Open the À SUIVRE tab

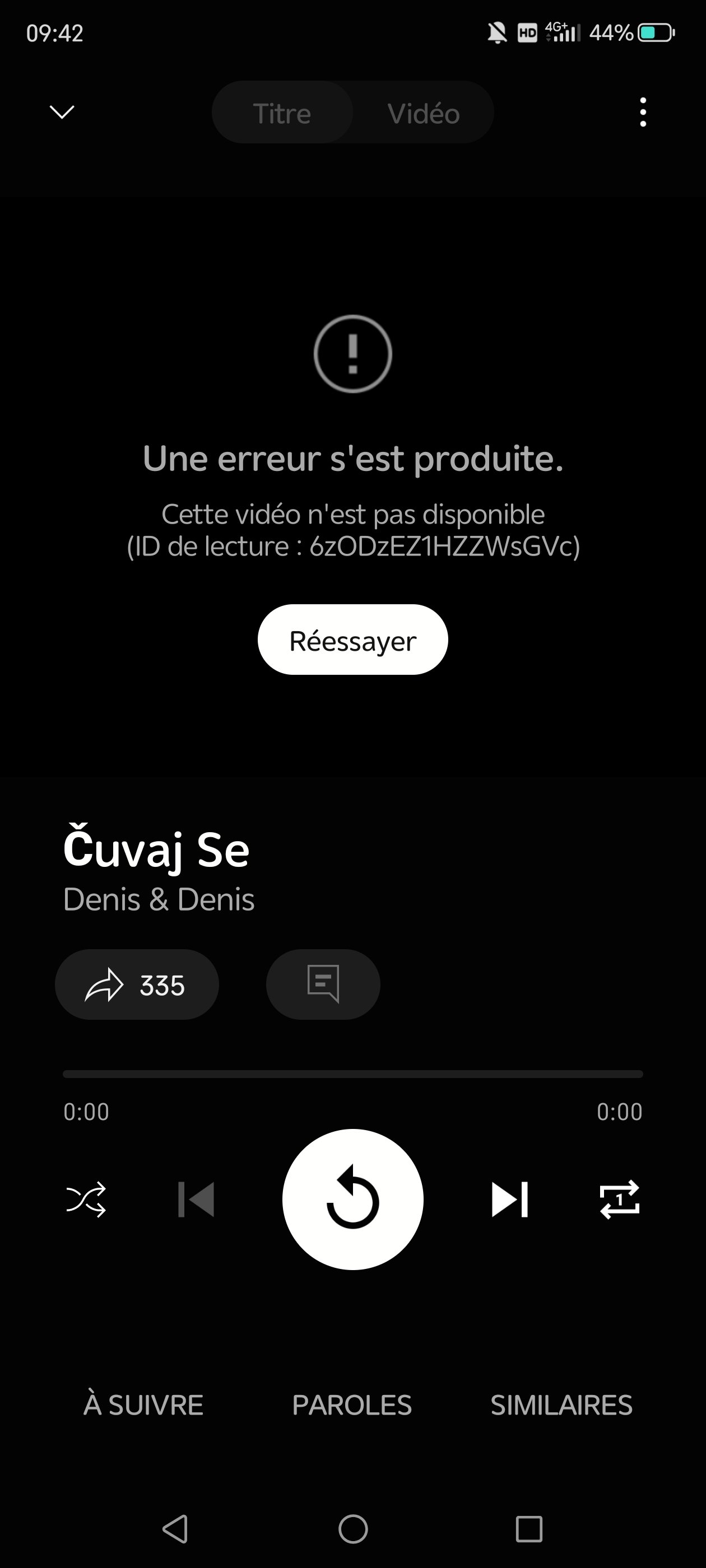pos(143,1405)
